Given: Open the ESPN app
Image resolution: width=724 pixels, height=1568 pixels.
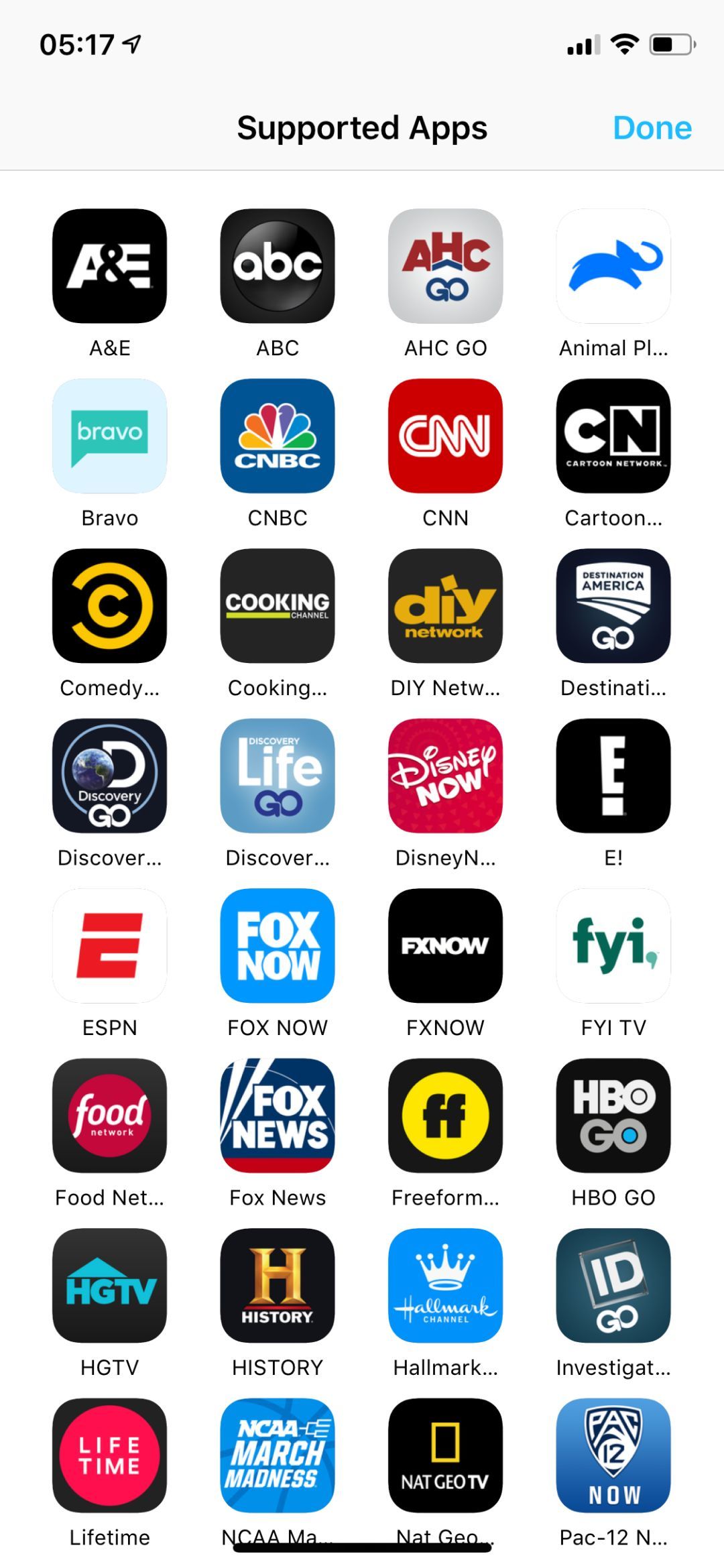Looking at the screenshot, I should coord(109,945).
